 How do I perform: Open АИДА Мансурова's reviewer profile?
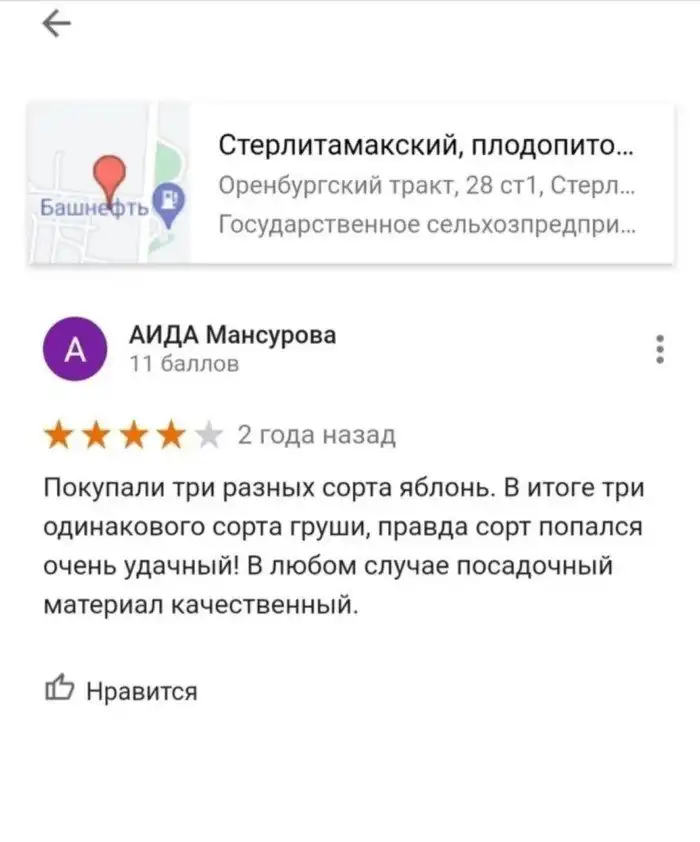point(232,335)
